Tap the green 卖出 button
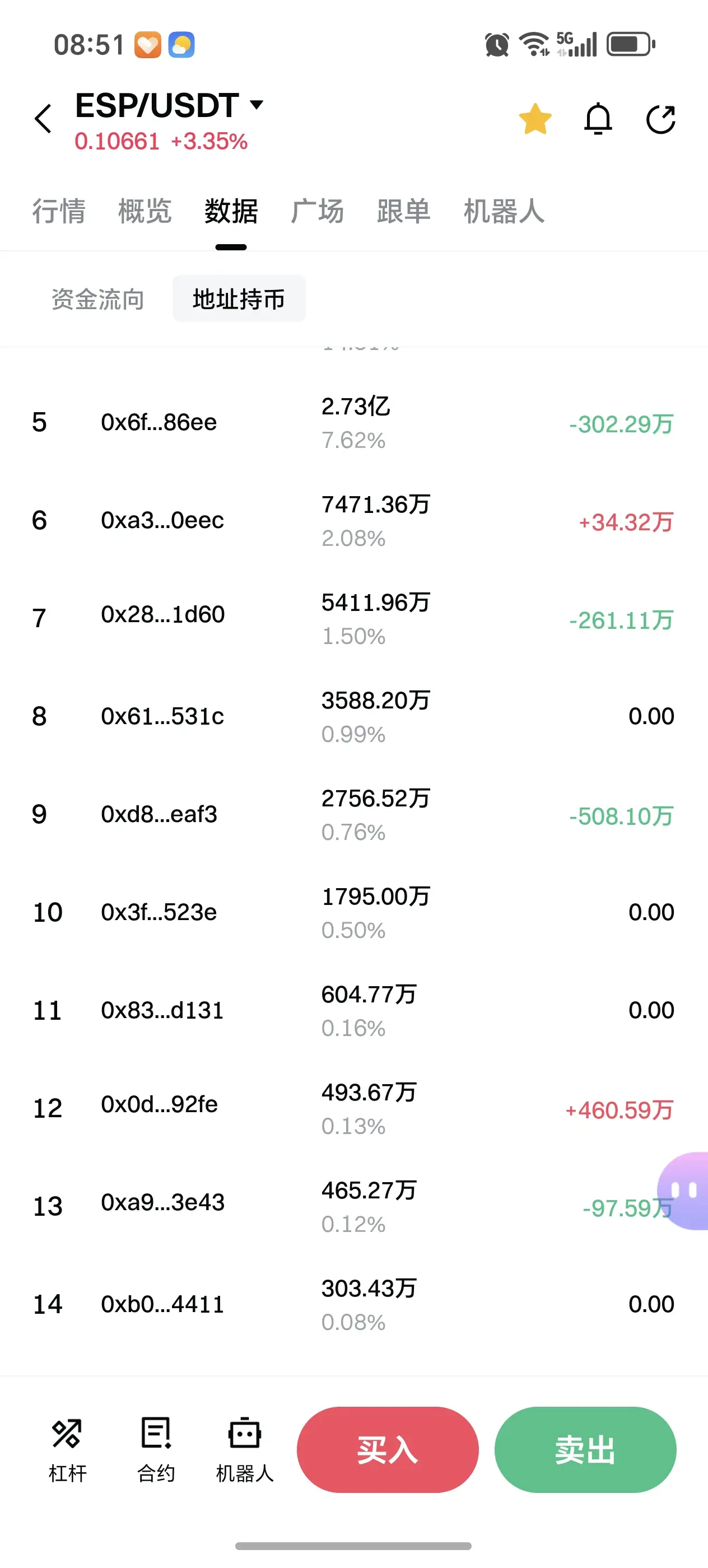 [585, 1449]
